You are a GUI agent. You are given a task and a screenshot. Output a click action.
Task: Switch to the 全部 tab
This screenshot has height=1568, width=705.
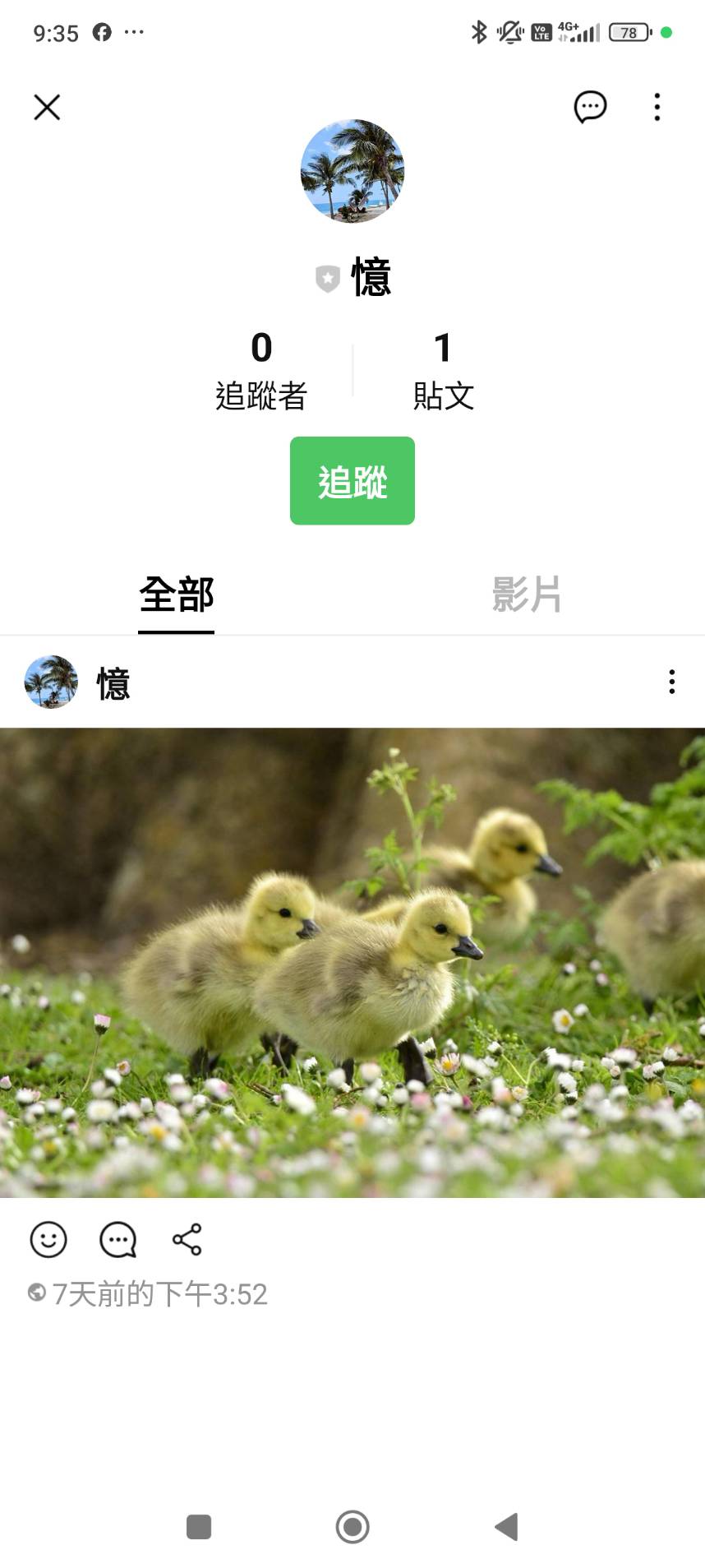(176, 594)
